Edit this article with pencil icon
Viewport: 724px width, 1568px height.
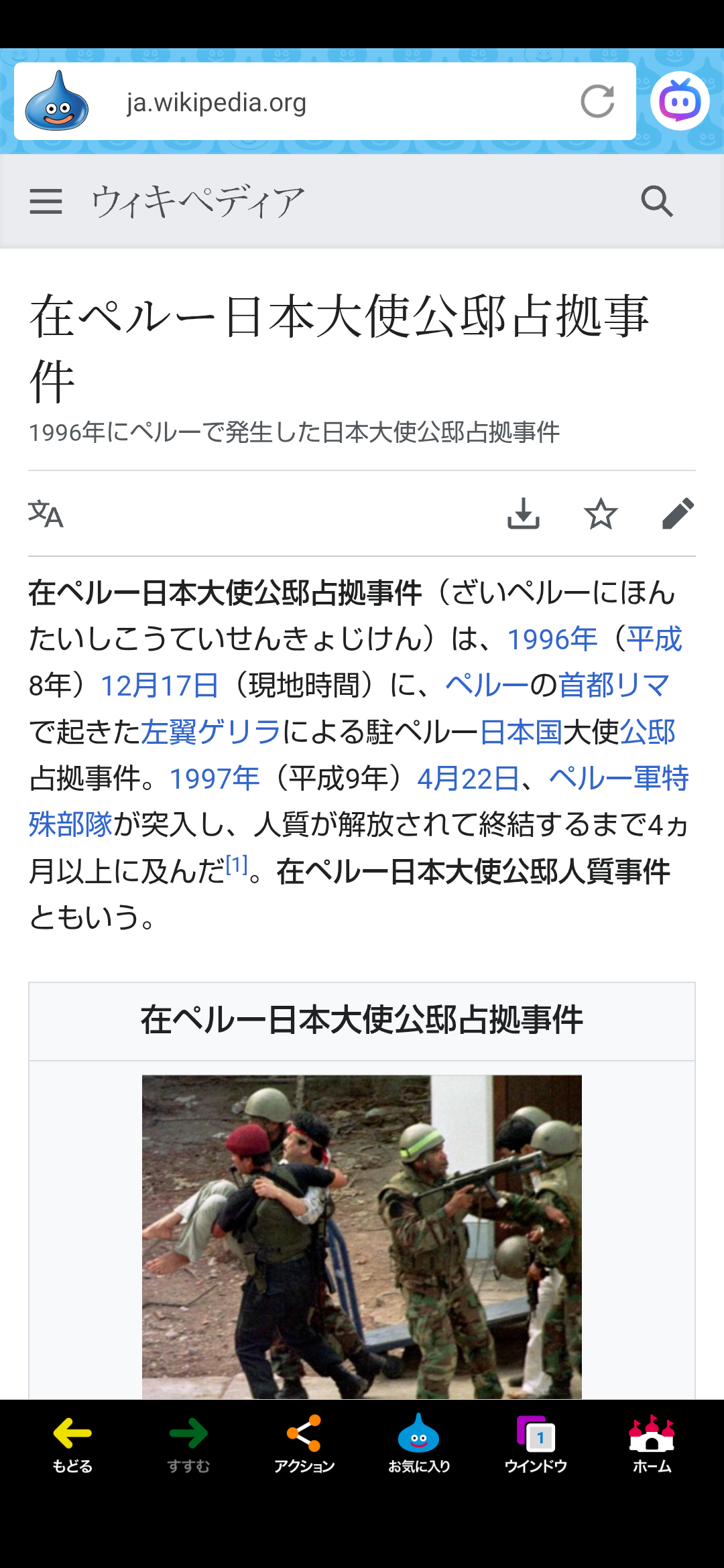678,514
